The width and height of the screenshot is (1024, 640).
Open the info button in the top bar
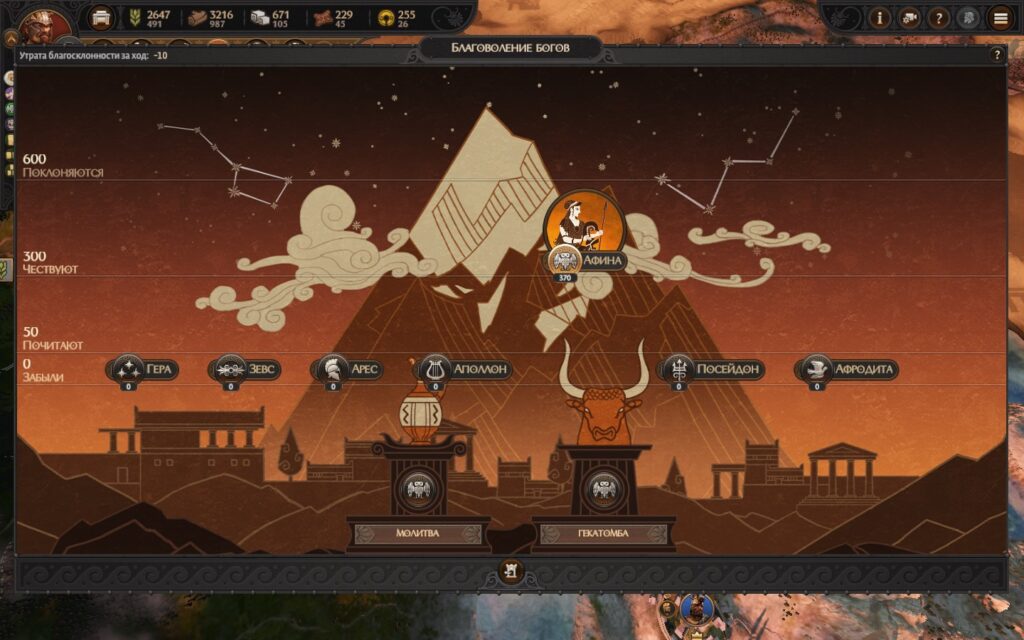click(880, 17)
